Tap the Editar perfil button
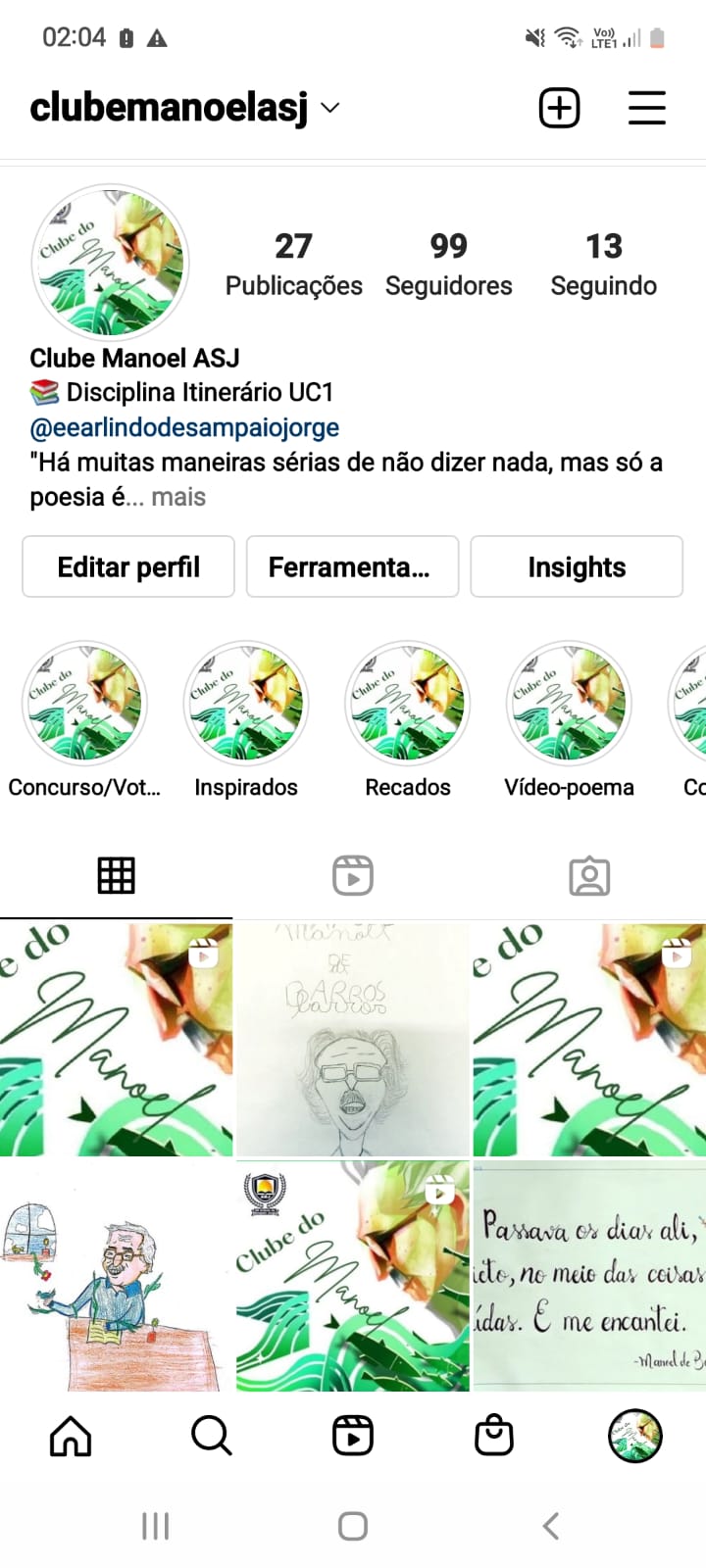Image resolution: width=706 pixels, height=1568 pixels. (128, 566)
